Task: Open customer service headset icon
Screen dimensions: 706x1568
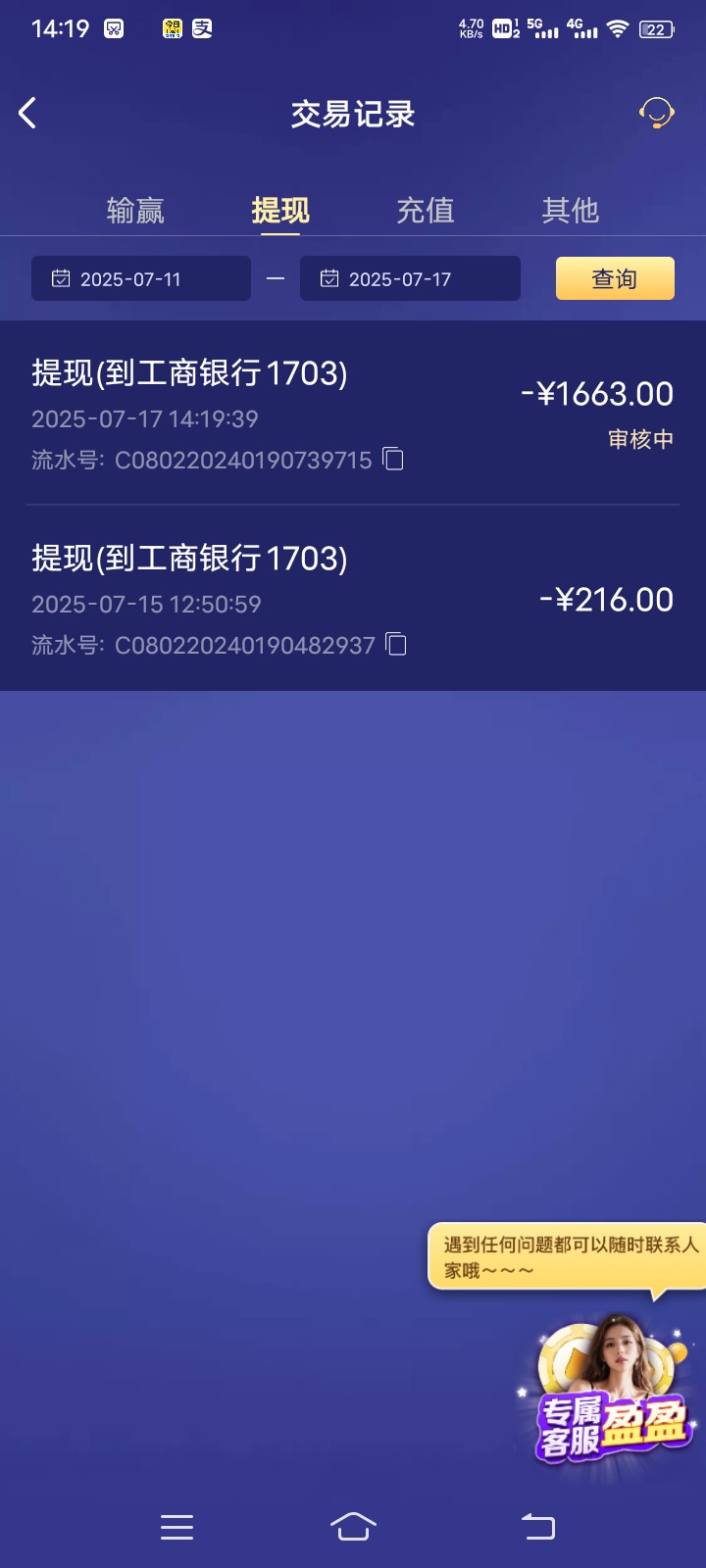Action: tap(656, 114)
